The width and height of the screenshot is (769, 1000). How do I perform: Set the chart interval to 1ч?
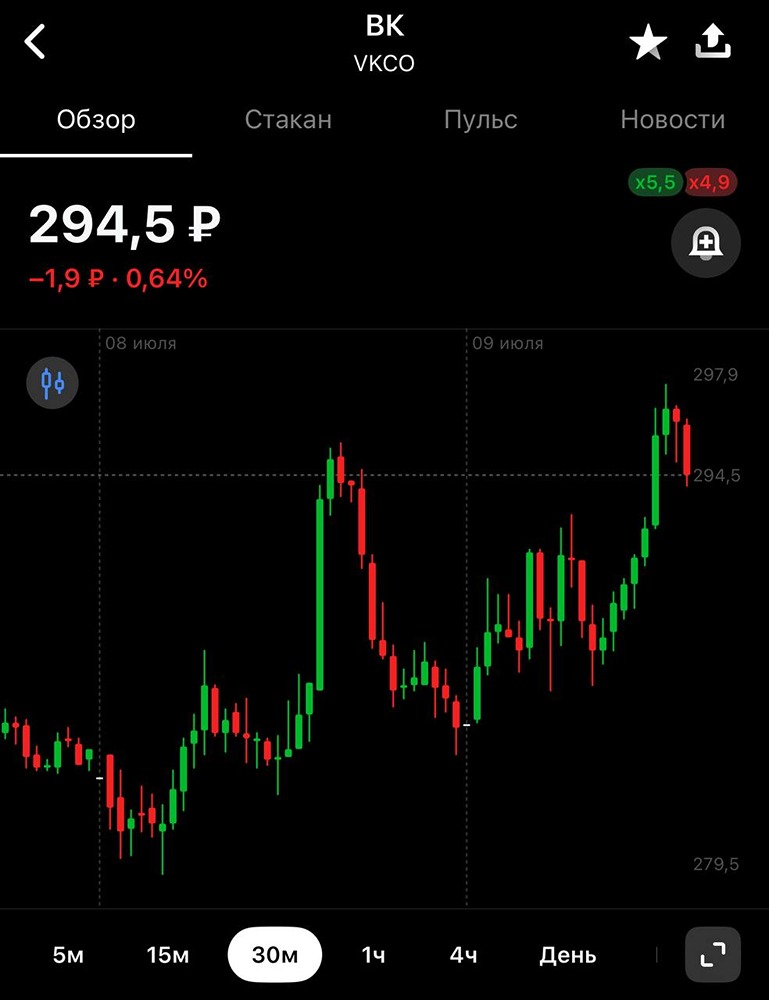[x=373, y=955]
